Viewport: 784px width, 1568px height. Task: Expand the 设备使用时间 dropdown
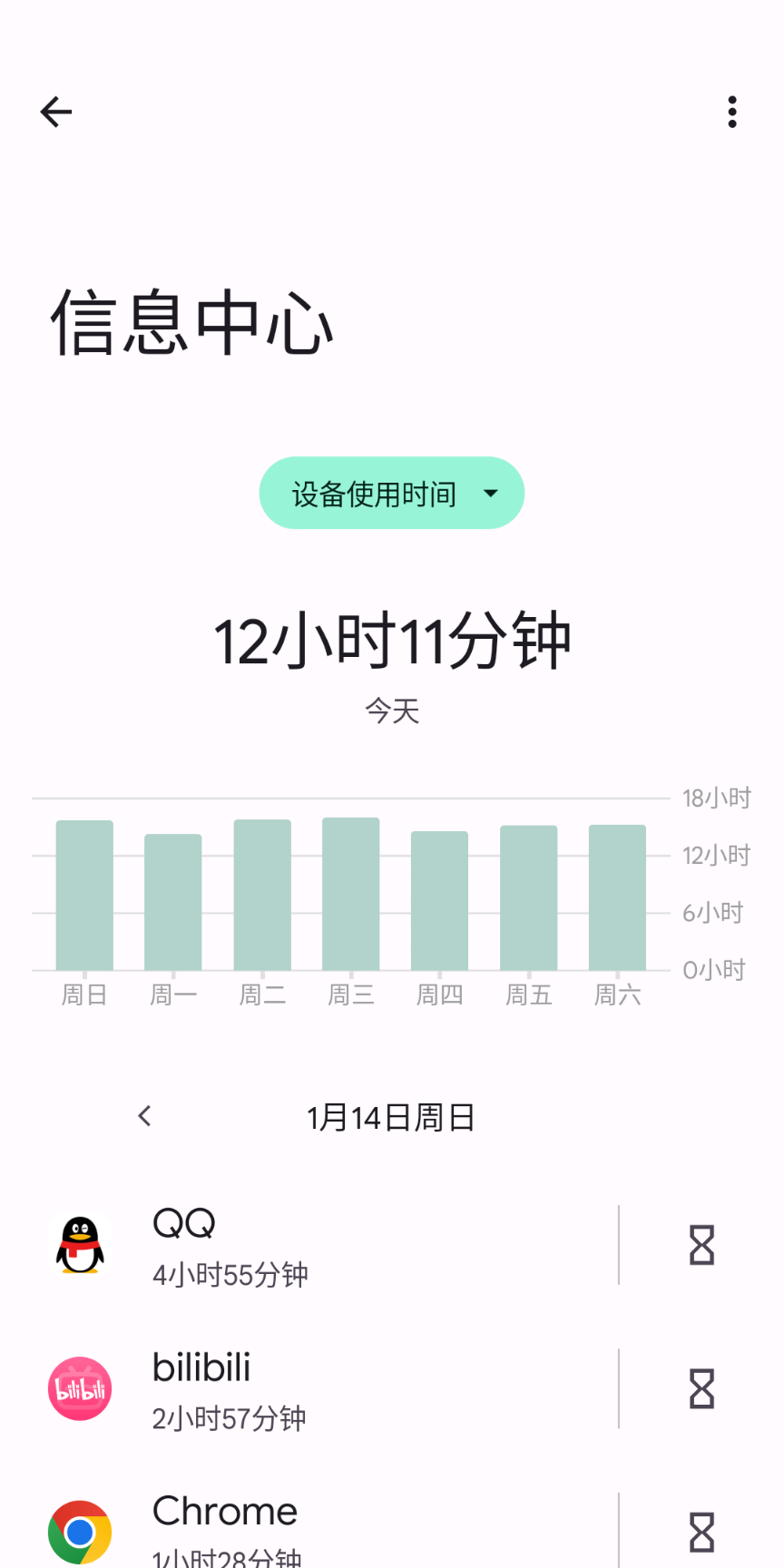(x=392, y=494)
